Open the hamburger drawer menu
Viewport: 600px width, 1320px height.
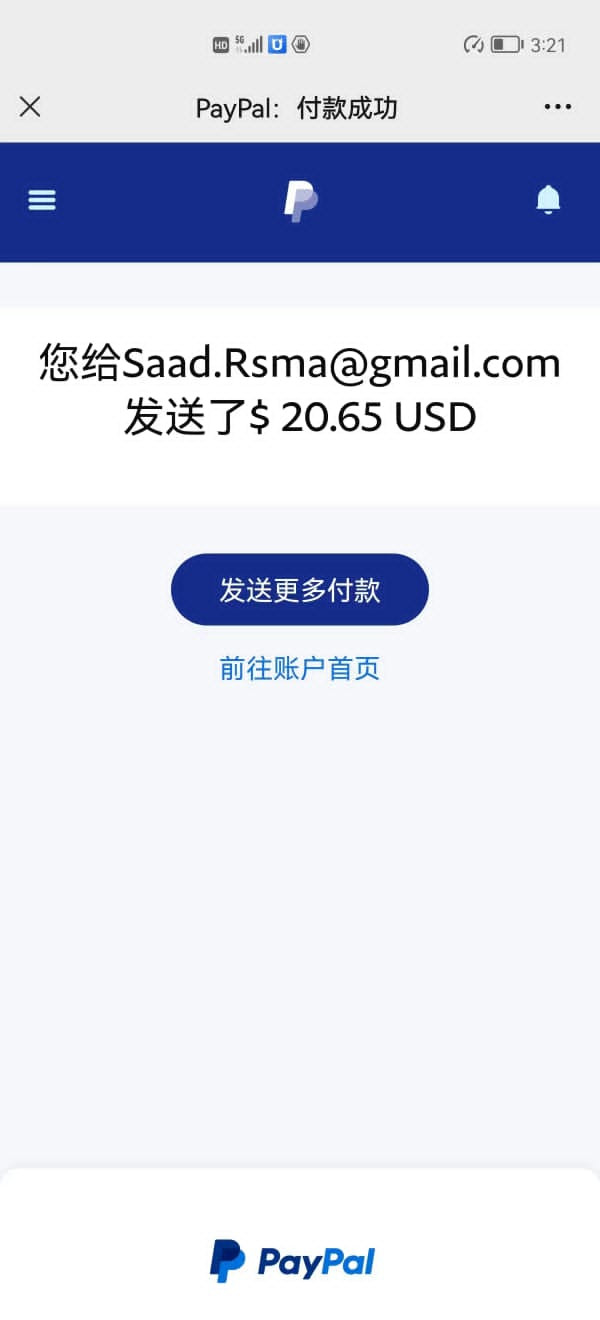point(42,200)
